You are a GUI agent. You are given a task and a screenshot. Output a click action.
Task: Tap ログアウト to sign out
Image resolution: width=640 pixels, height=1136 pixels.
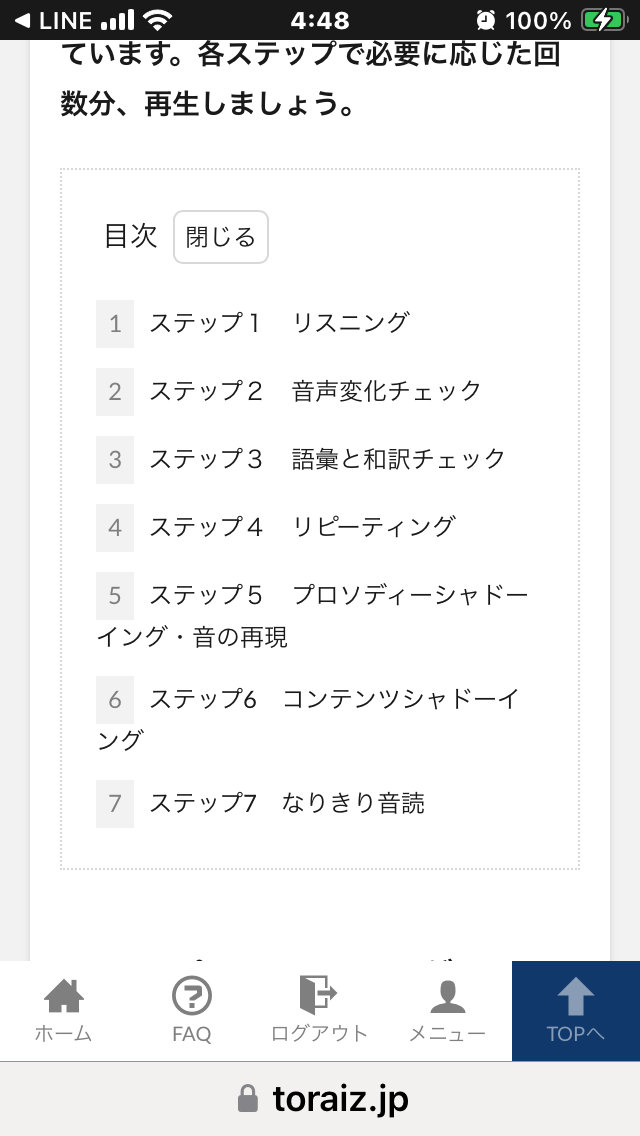320,1011
